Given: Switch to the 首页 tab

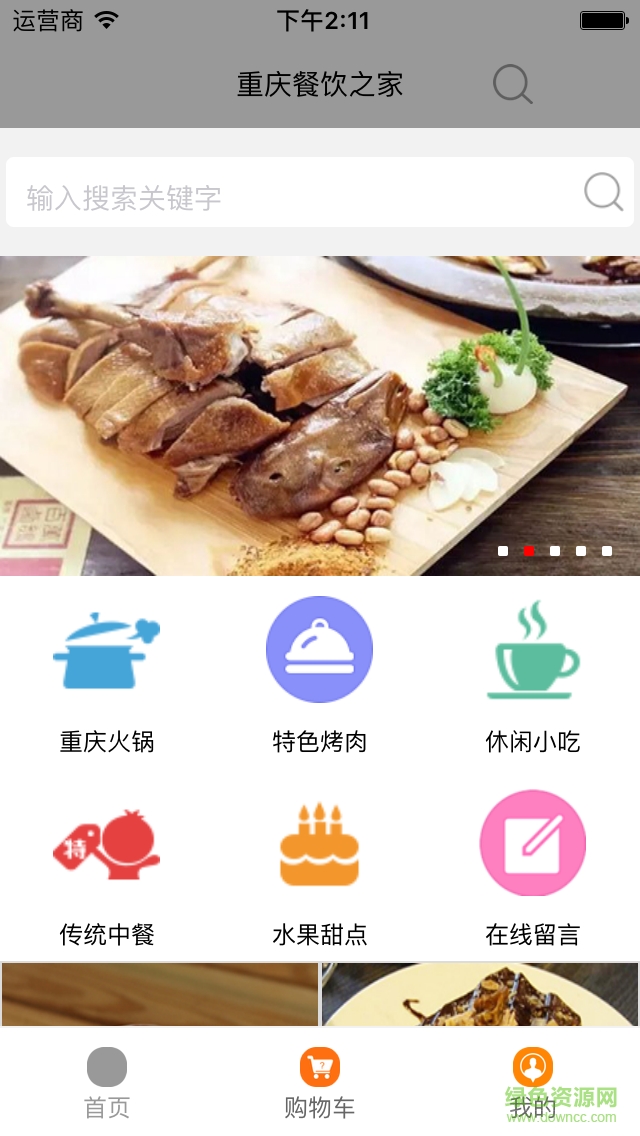Looking at the screenshot, I should 107,1082.
